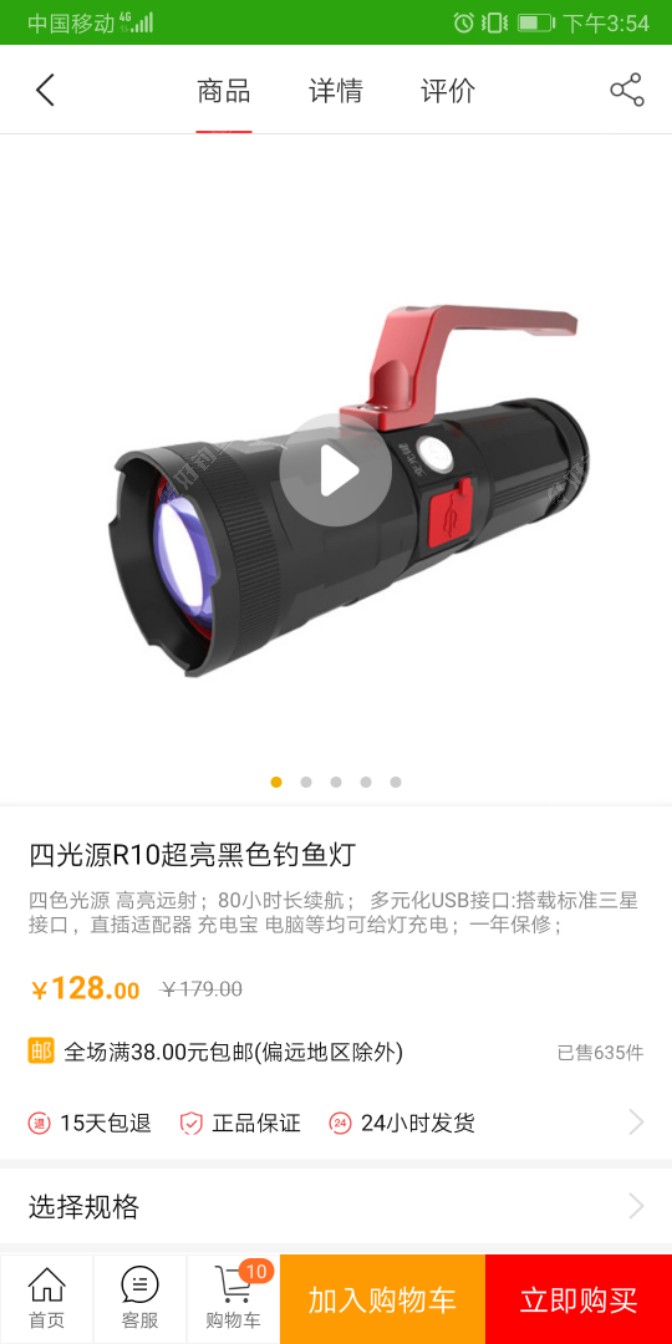Select the 商品 tab
The width and height of the screenshot is (672, 1344).
(223, 91)
